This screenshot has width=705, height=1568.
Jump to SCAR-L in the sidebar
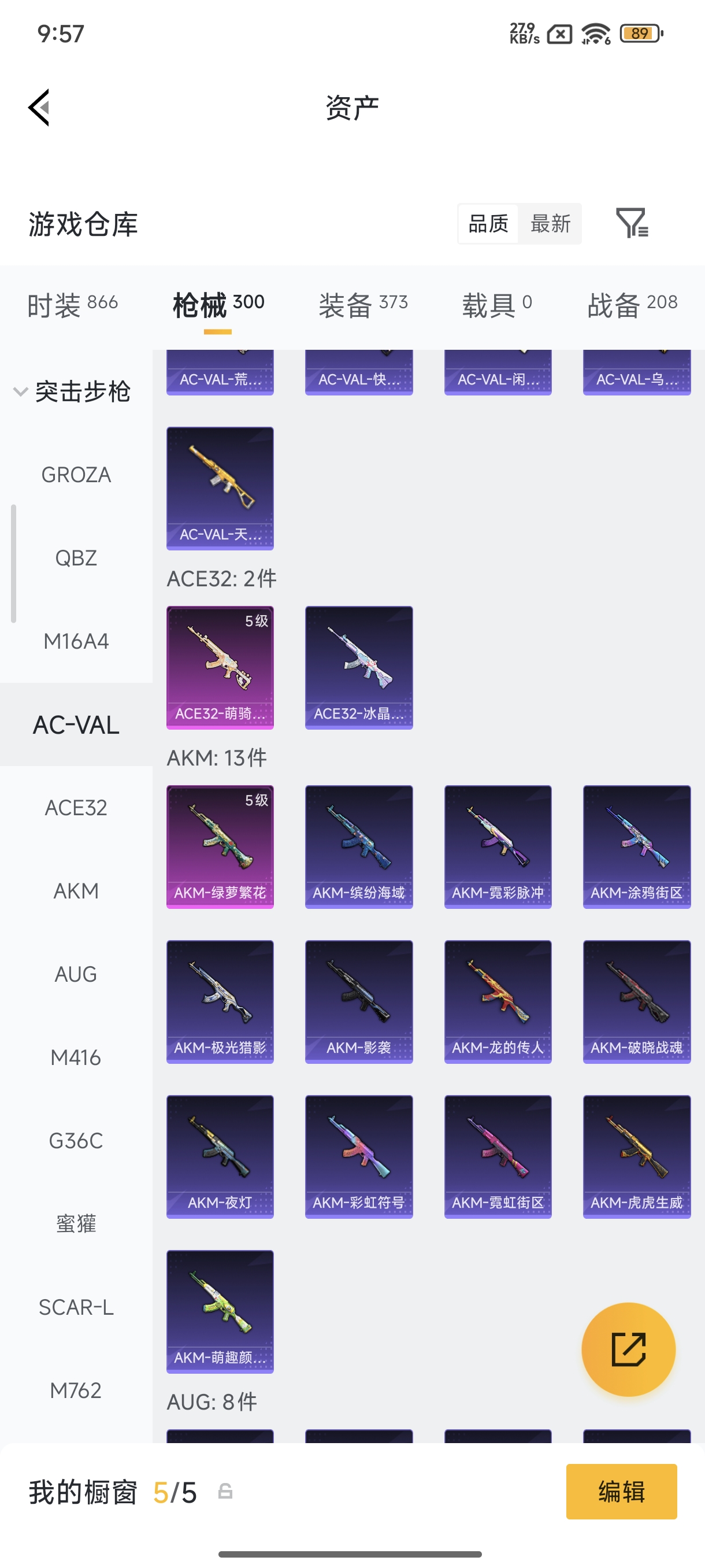76,1307
